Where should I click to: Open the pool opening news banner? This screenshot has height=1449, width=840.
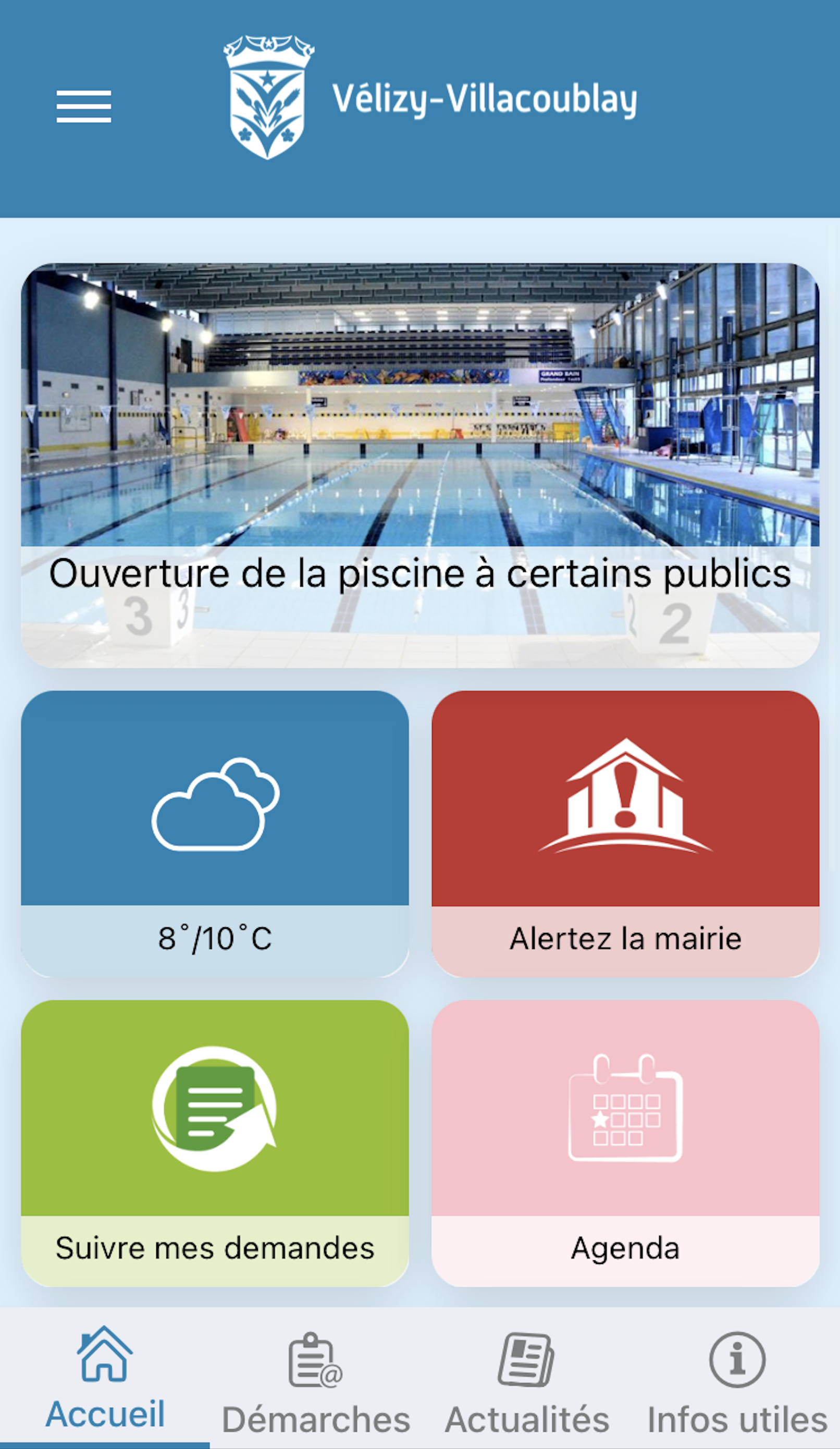(421, 465)
